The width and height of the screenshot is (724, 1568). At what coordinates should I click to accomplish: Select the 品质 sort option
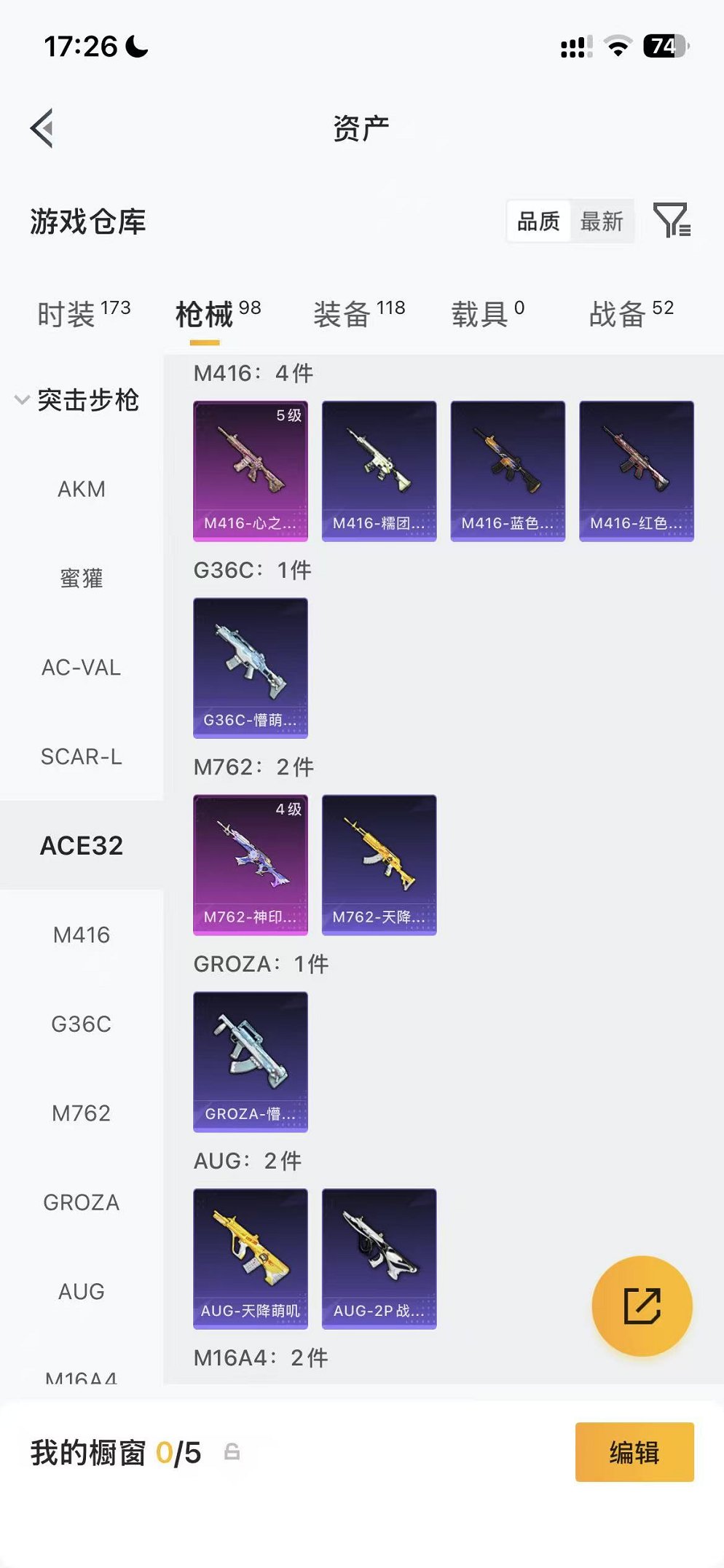coord(538,221)
